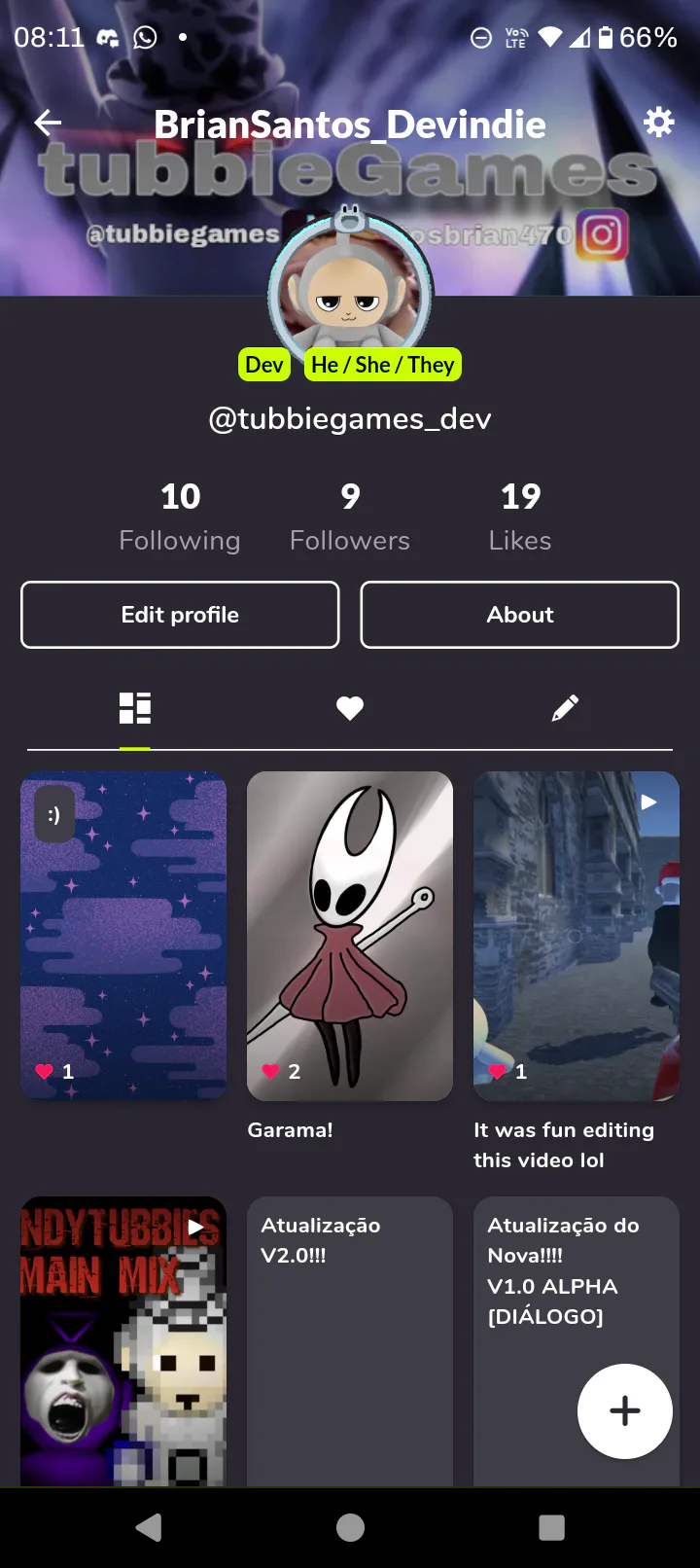The width and height of the screenshot is (700, 1568).
Task: Switch to the drafts pencil tab
Action: tap(565, 708)
